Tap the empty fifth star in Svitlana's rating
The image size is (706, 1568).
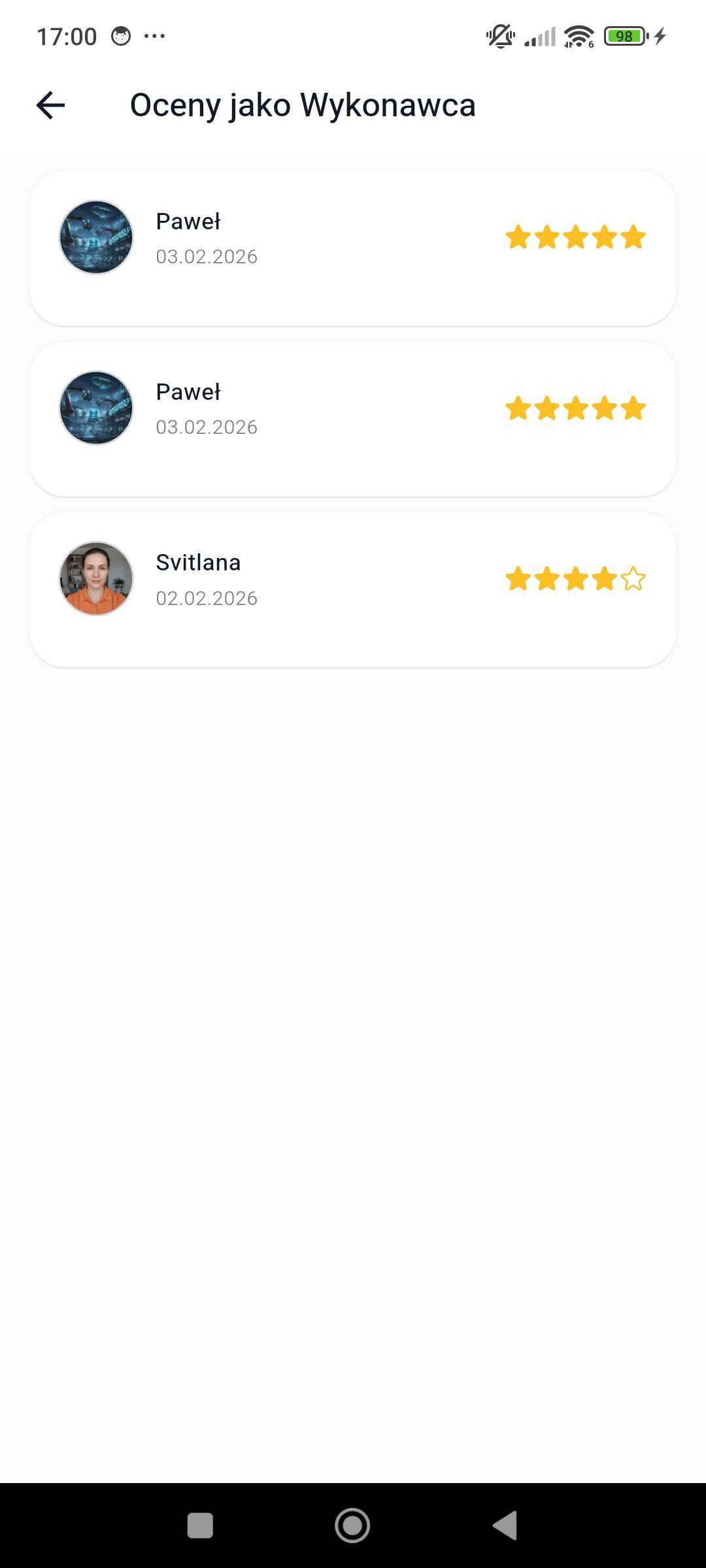(631, 578)
